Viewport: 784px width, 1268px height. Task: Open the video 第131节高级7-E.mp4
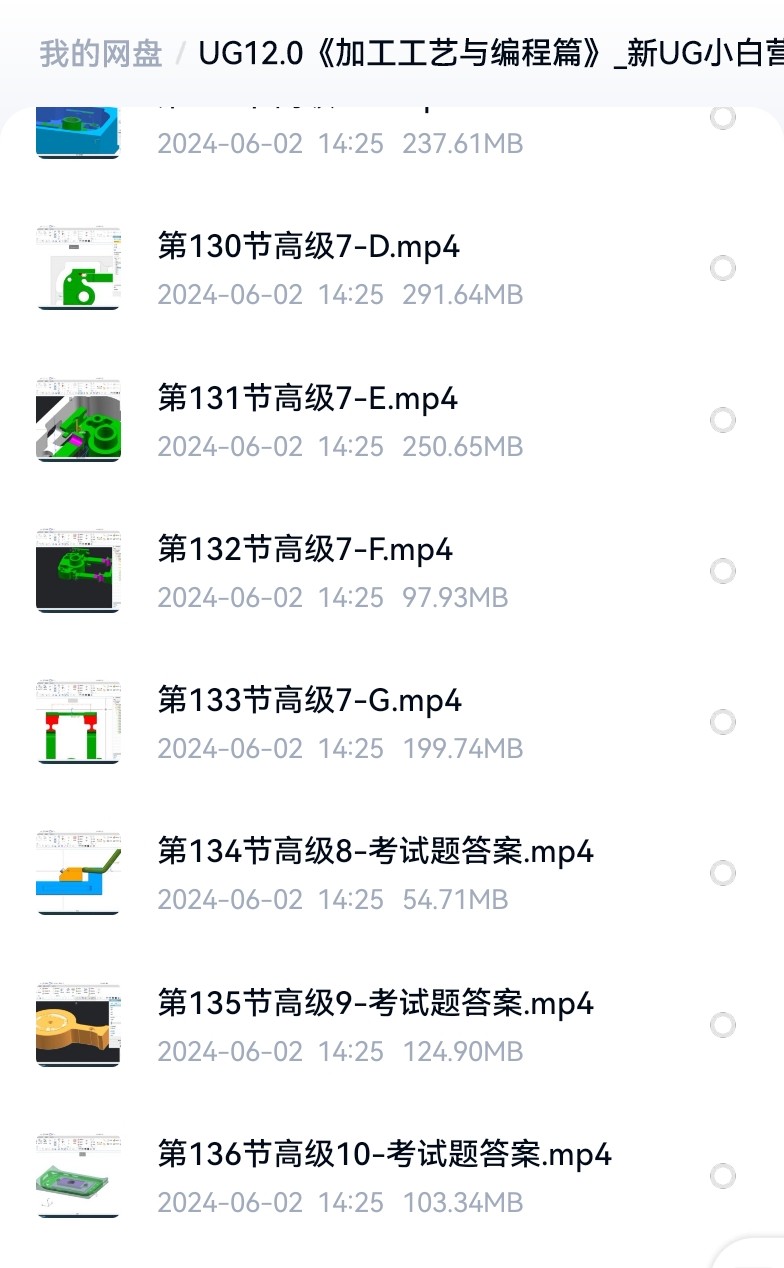307,399
